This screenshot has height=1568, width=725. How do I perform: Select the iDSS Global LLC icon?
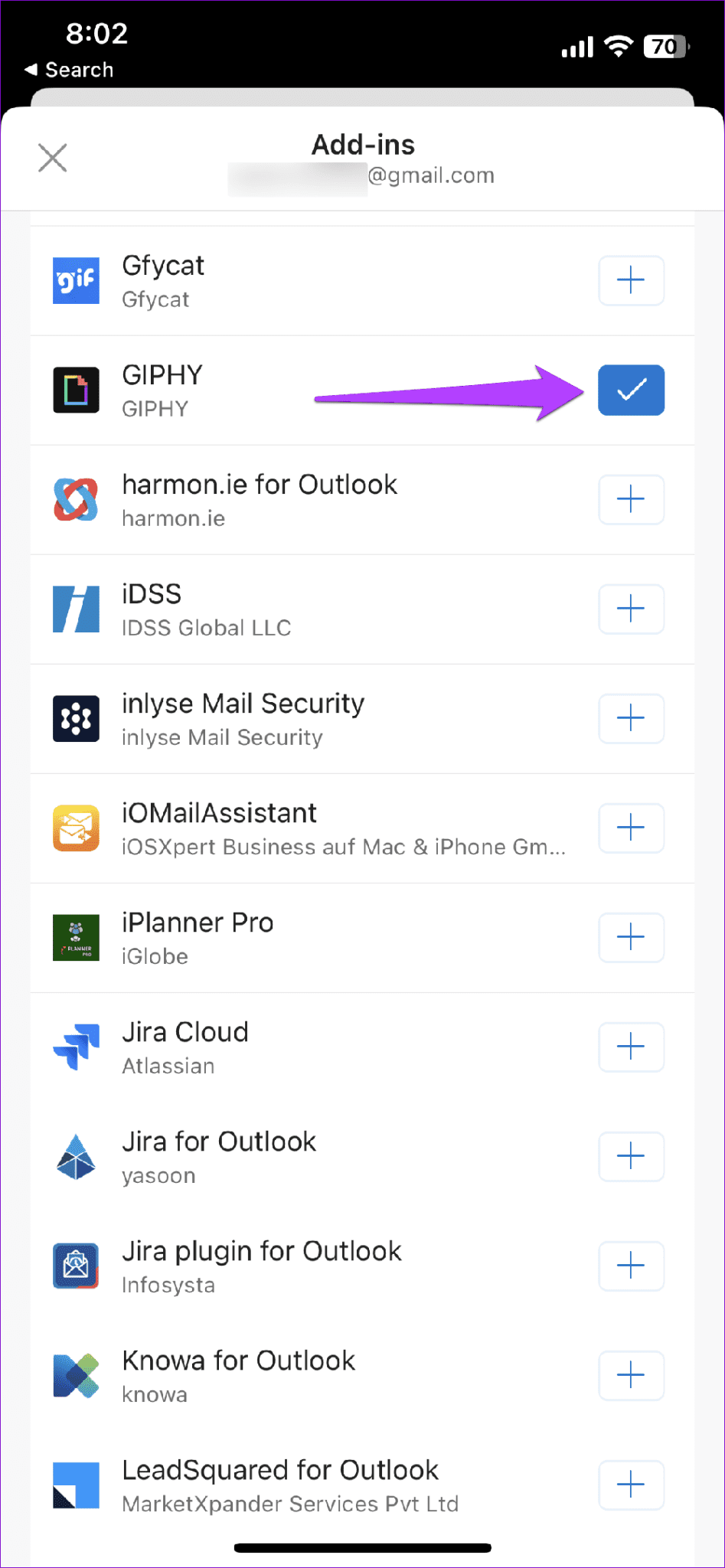75,609
